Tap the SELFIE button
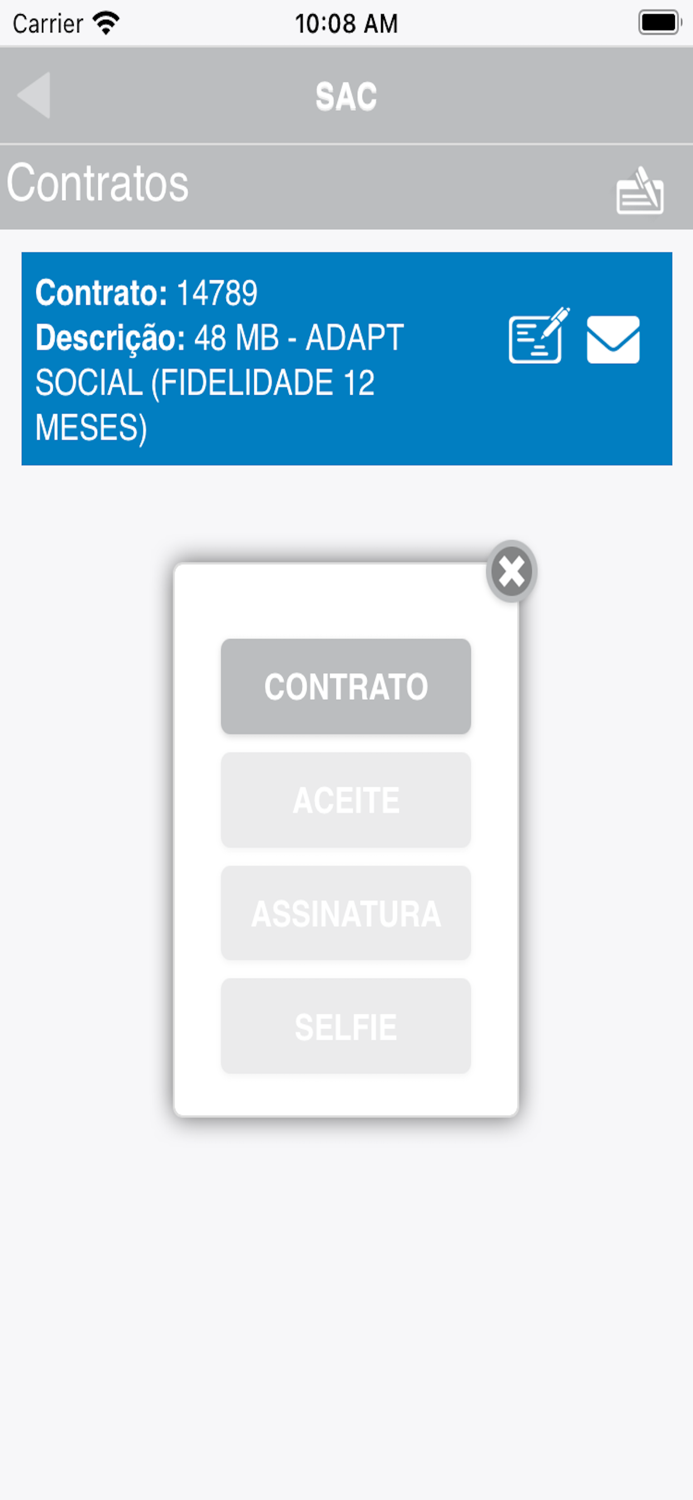Viewport: 693px width, 1500px height. [346, 1027]
